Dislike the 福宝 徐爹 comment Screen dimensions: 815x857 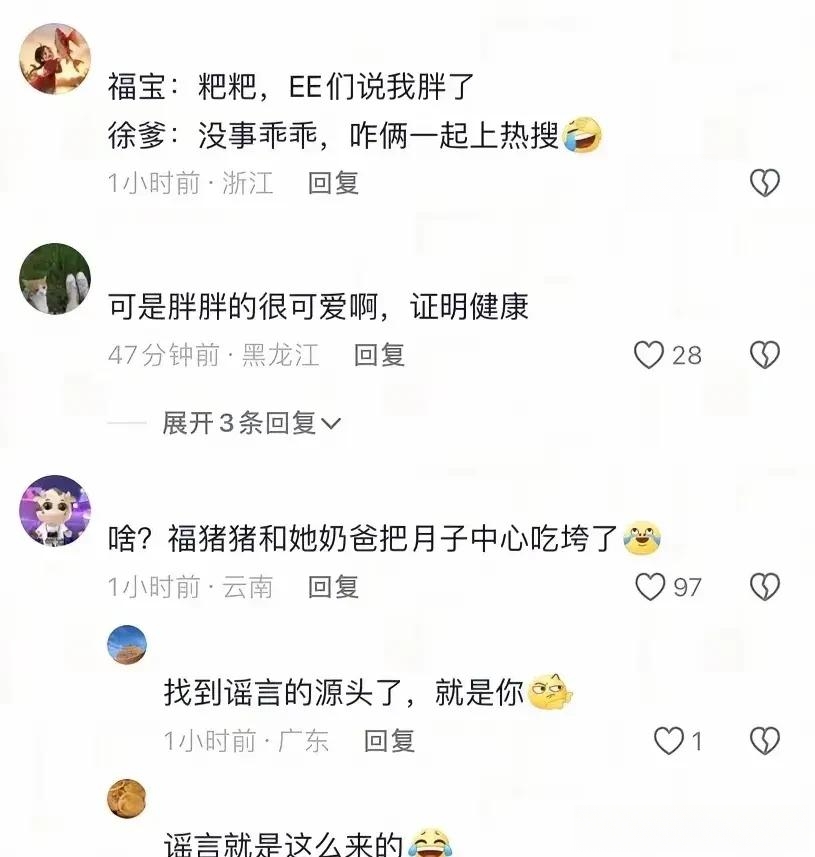[765, 183]
